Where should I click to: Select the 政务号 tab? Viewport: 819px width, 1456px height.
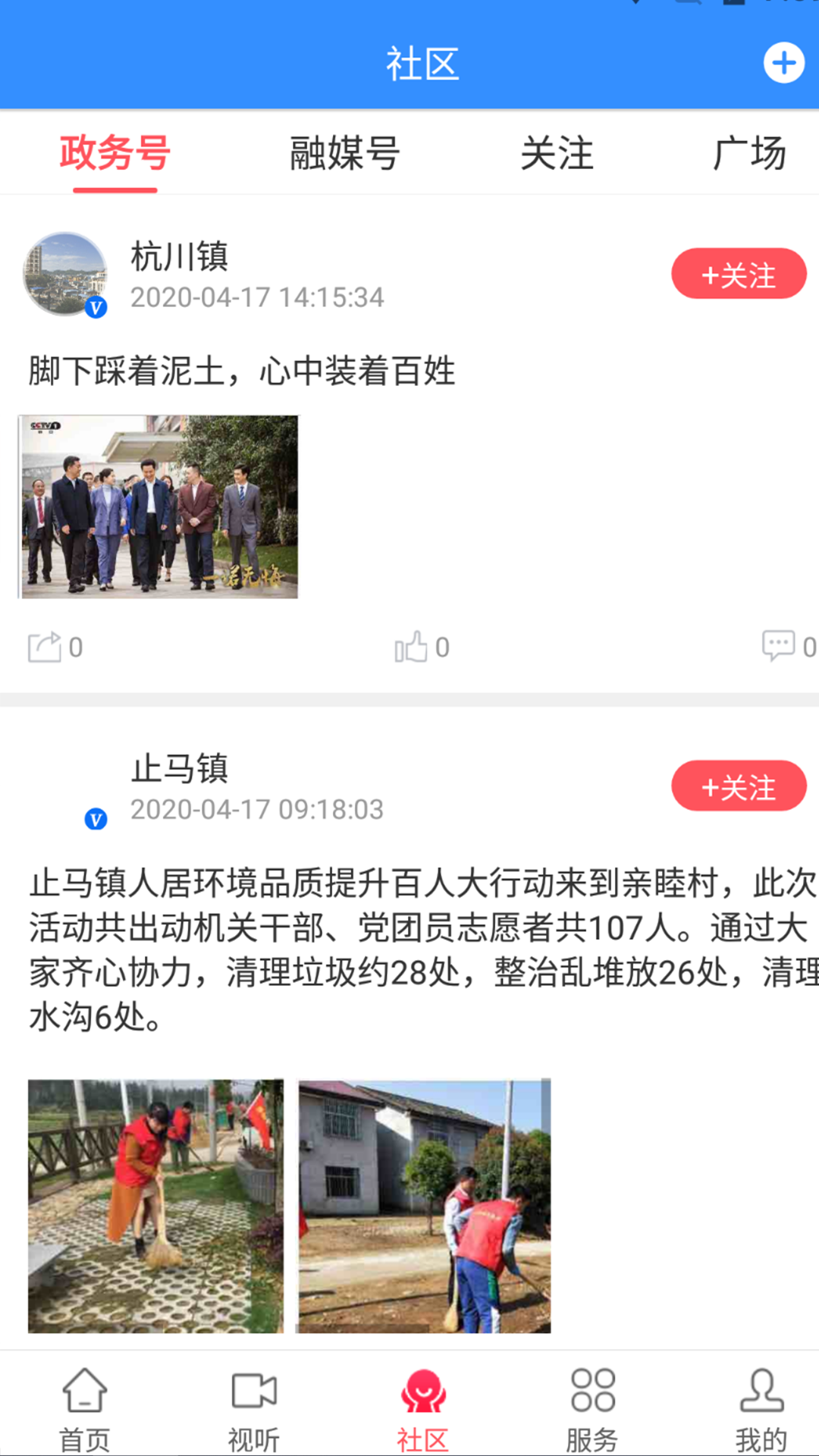pos(115,153)
